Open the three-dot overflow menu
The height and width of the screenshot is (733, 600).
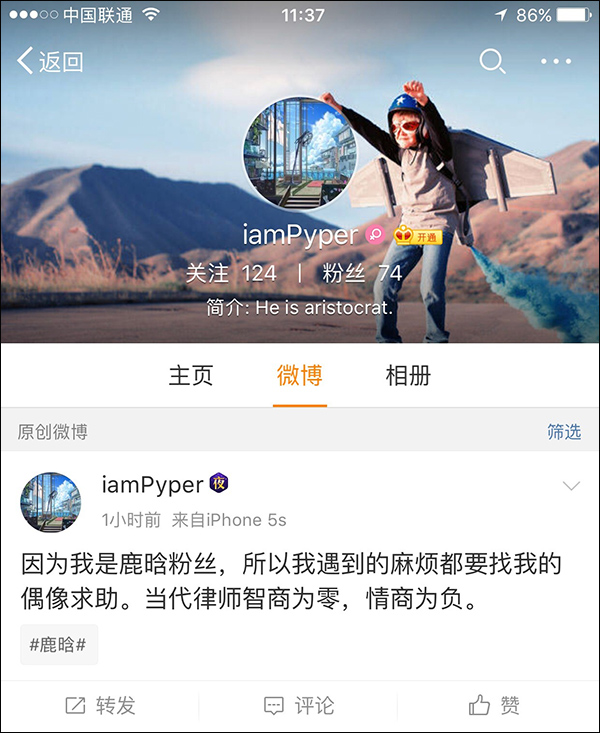coord(556,62)
